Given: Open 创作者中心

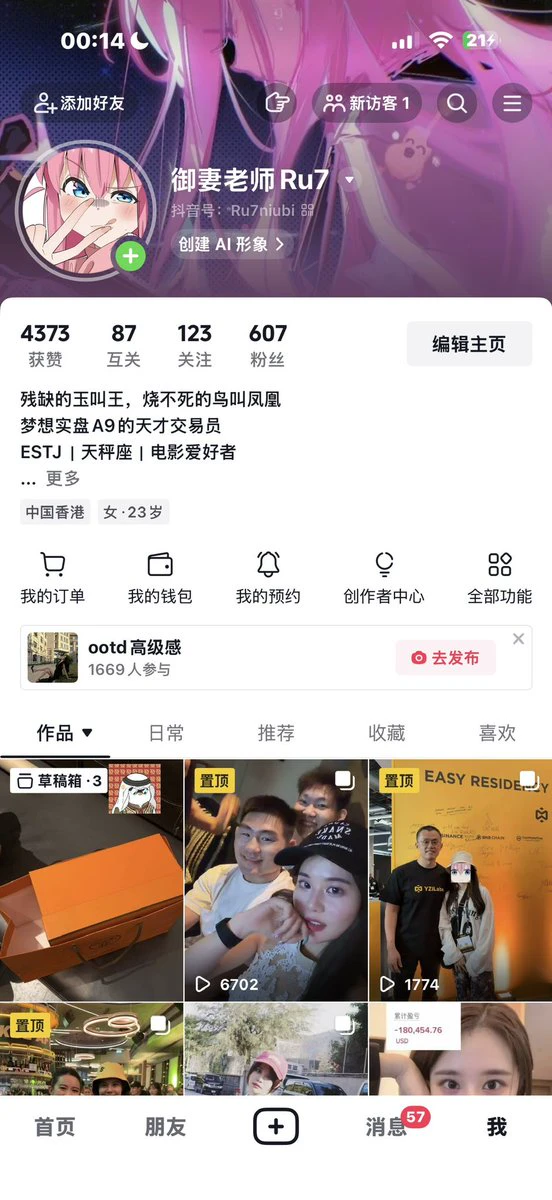Looking at the screenshot, I should pyautogui.click(x=384, y=578).
